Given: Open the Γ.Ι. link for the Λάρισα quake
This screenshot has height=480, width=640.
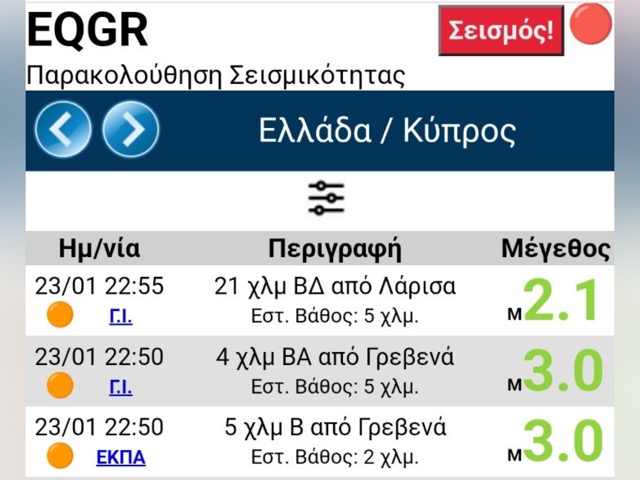Looking at the screenshot, I should pos(120,317).
